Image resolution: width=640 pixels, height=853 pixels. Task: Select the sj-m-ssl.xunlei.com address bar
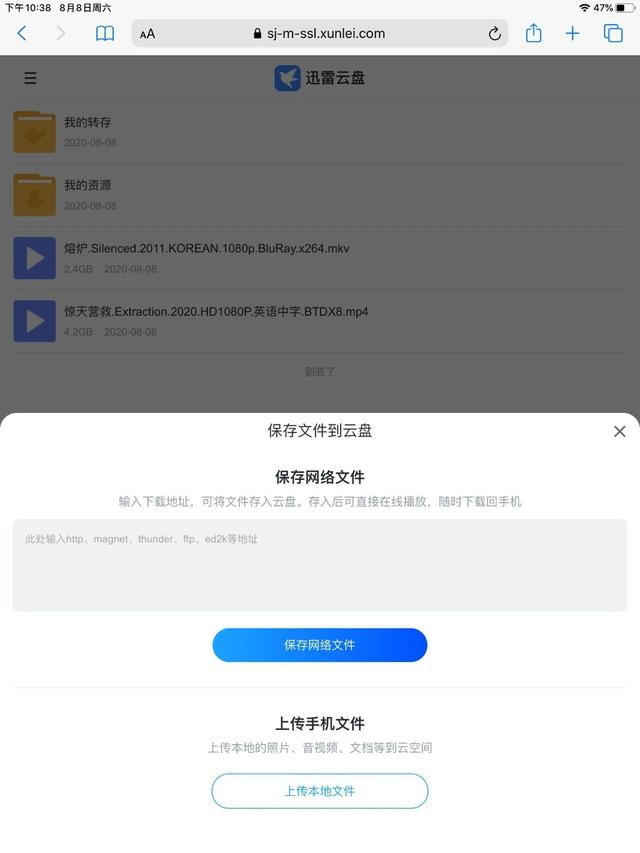point(320,33)
